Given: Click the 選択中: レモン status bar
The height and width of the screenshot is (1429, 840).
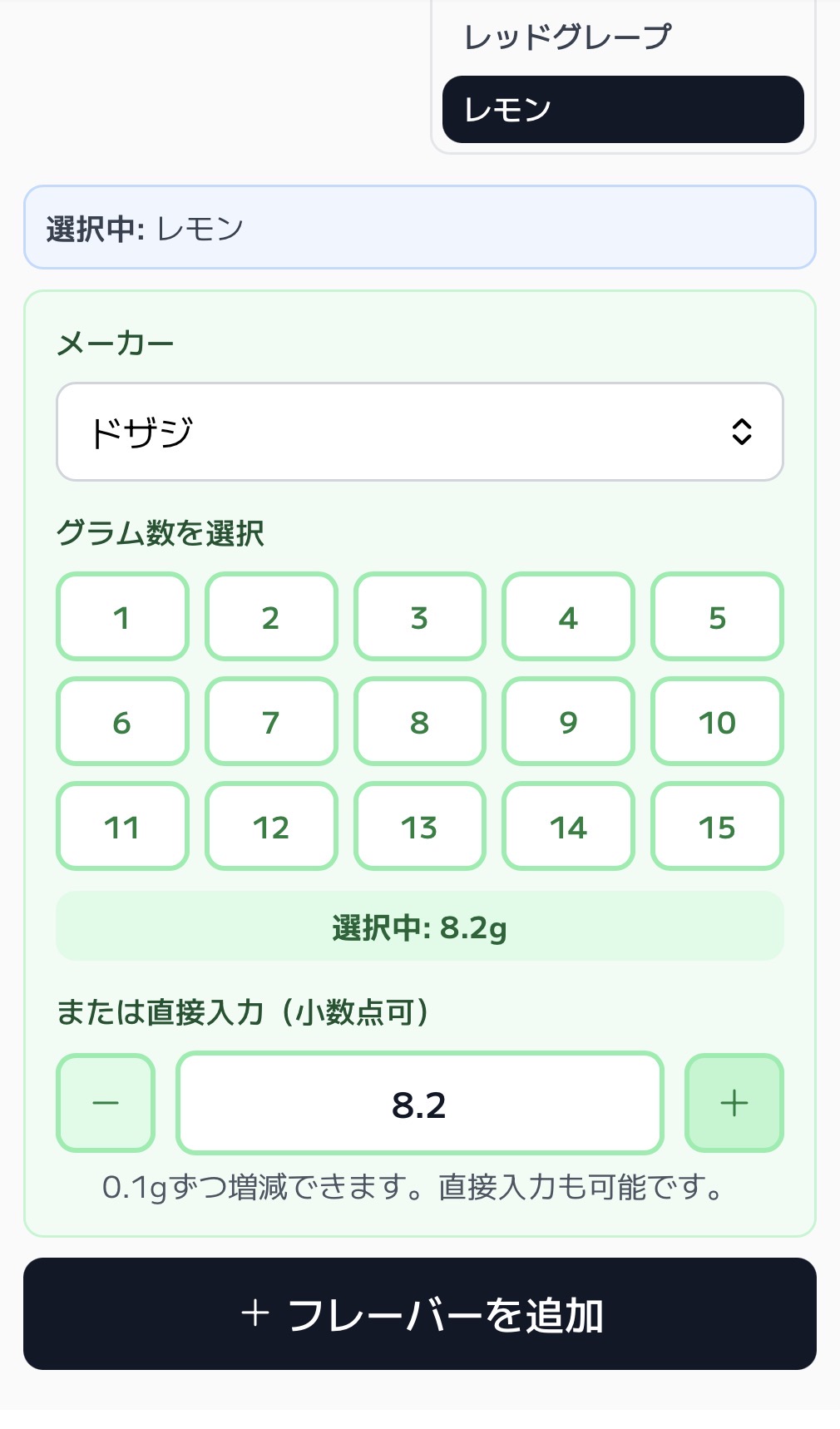Looking at the screenshot, I should click(419, 225).
